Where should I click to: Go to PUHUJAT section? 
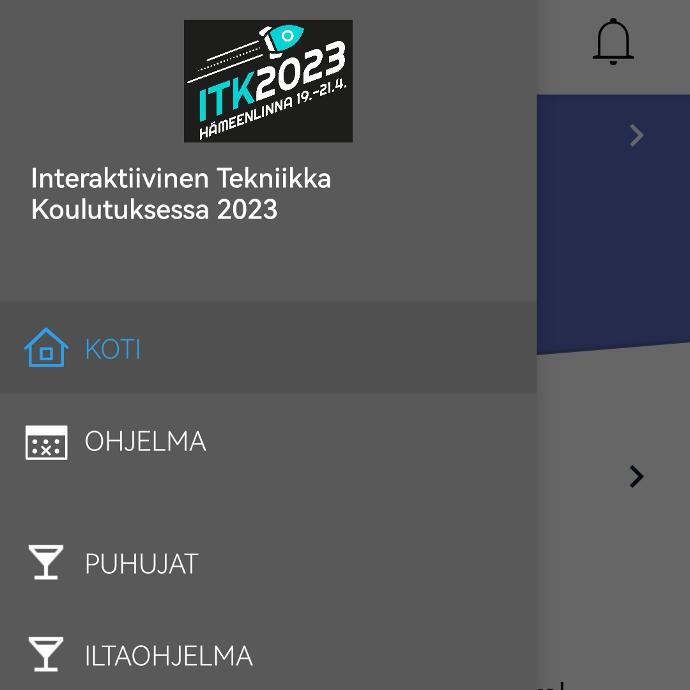141,564
